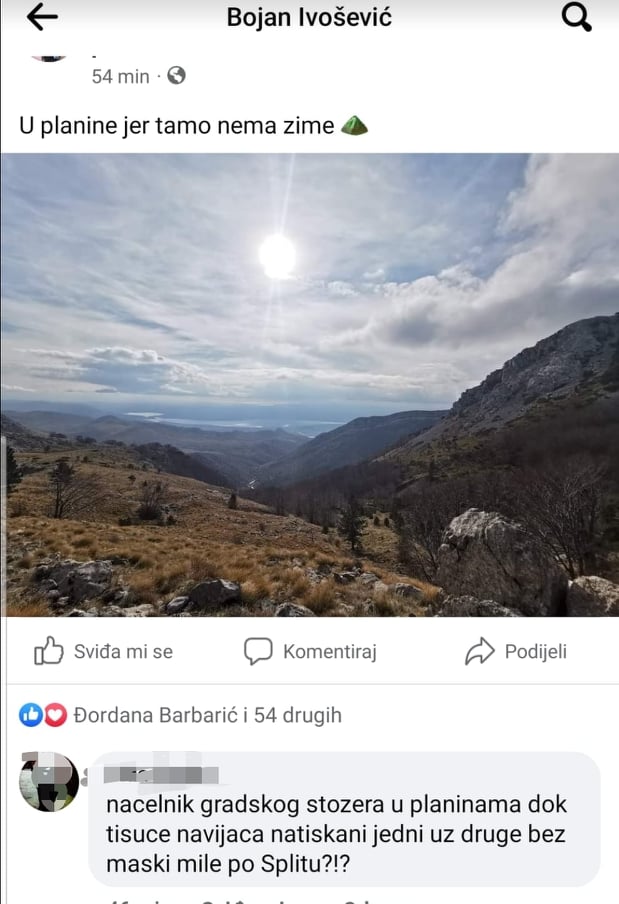Open the commenter's profile picture

(49, 781)
